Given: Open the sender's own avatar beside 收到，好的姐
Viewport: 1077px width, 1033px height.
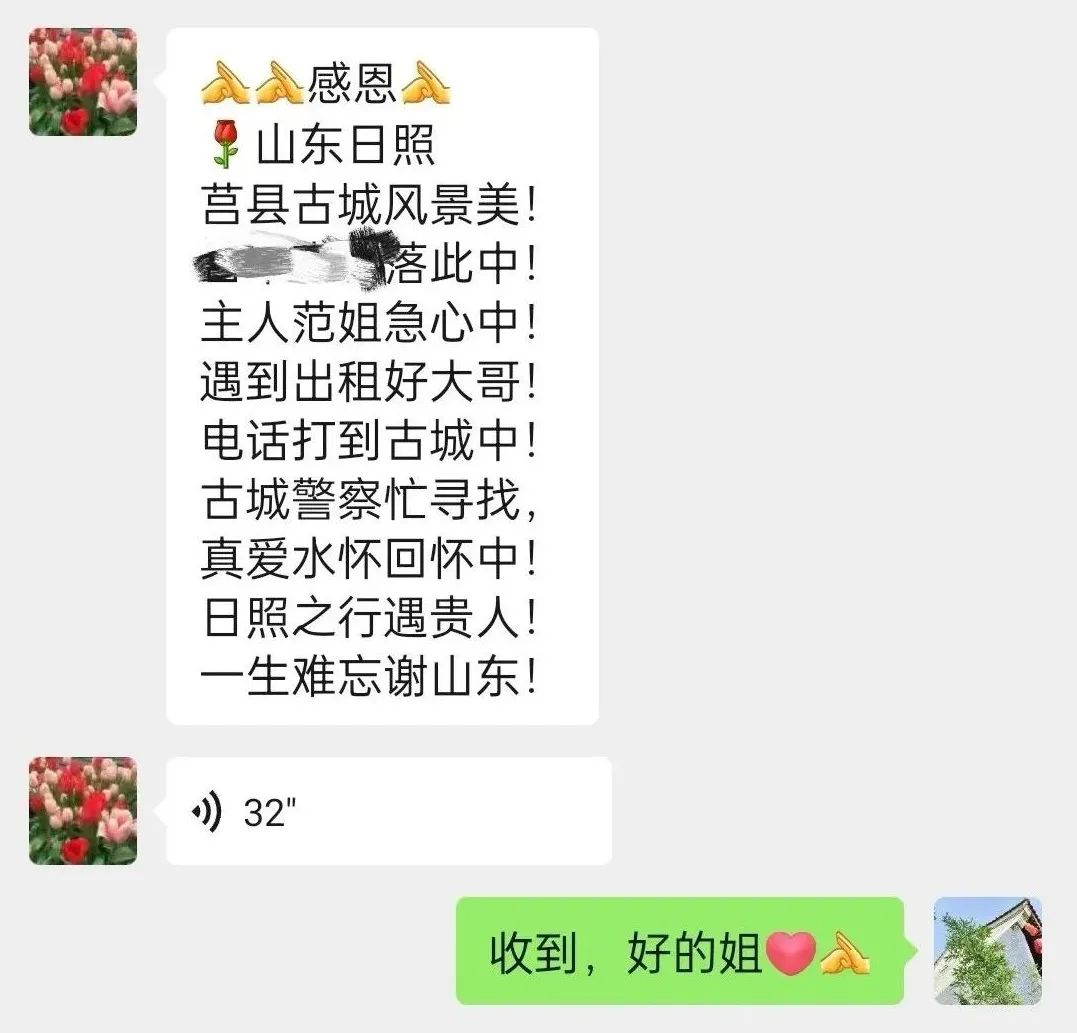Looking at the screenshot, I should (x=987, y=951).
